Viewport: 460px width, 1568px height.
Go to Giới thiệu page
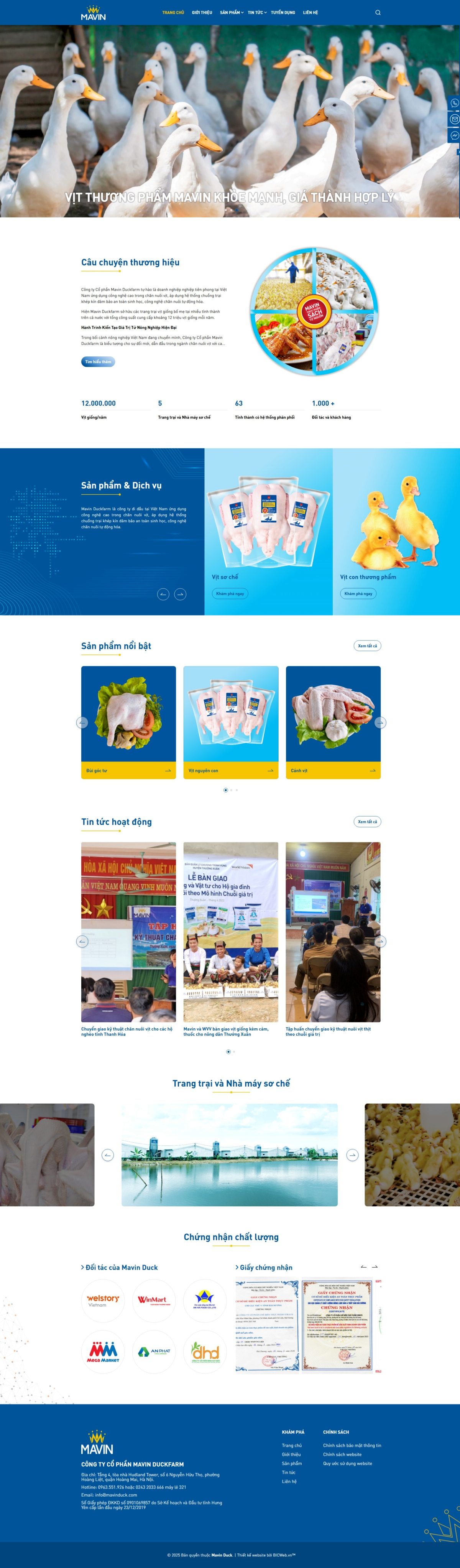pos(202,13)
